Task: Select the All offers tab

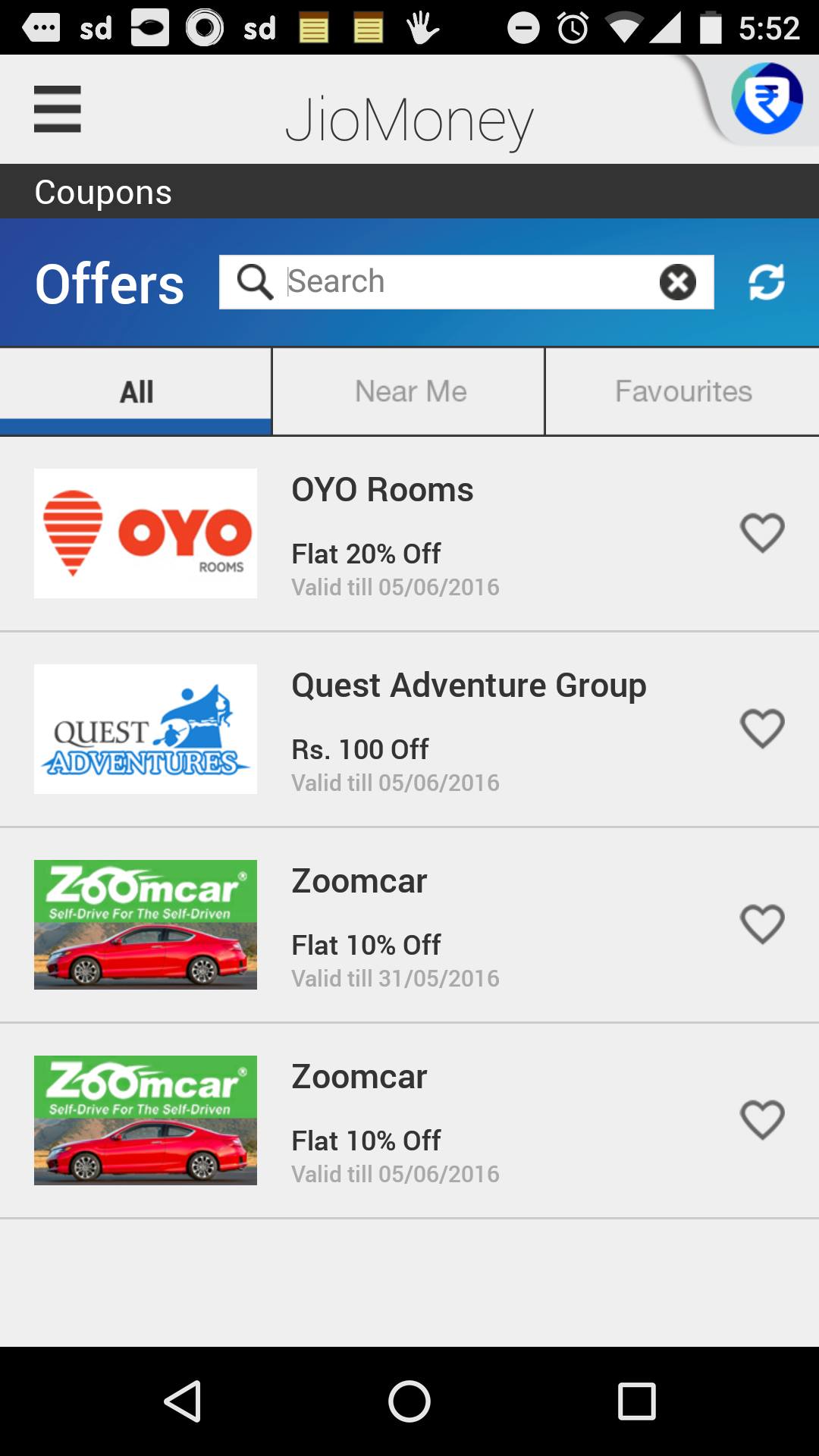Action: point(136,391)
